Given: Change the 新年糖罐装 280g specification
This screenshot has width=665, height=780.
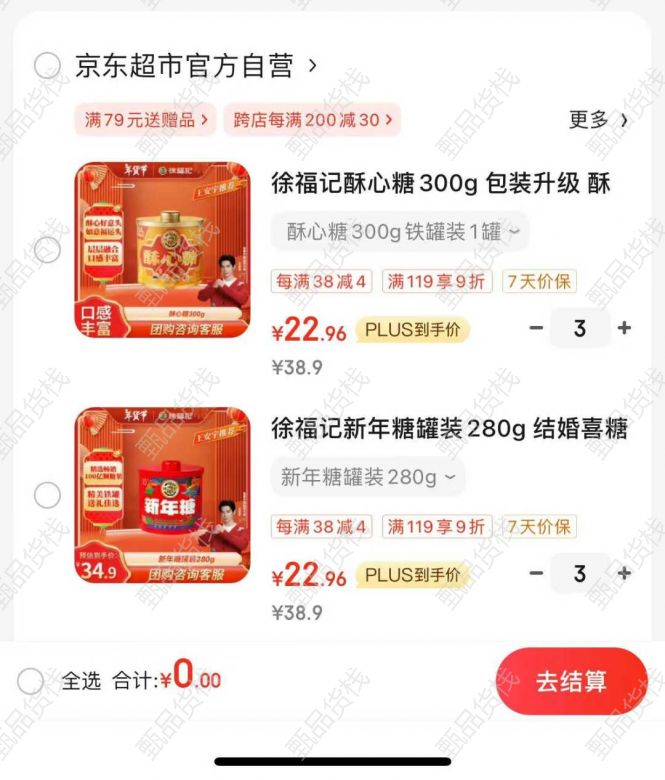Looking at the screenshot, I should (368, 477).
